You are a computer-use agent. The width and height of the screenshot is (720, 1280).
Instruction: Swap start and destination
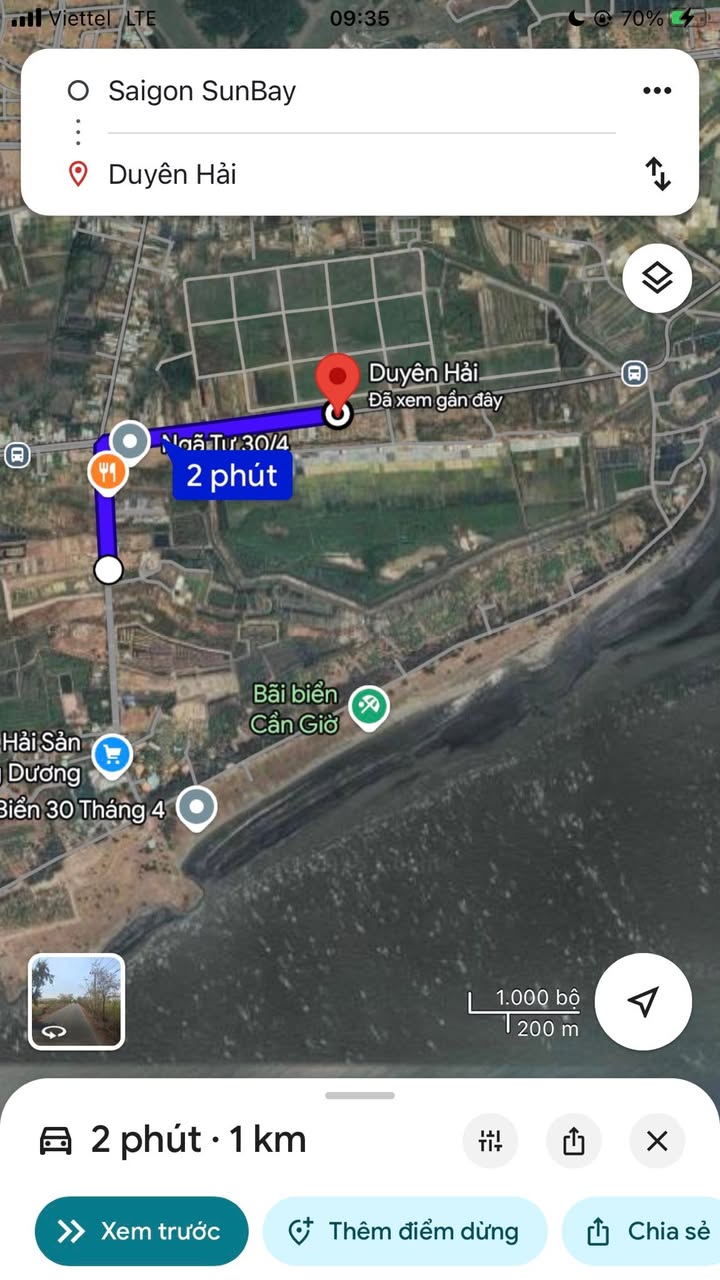[658, 174]
